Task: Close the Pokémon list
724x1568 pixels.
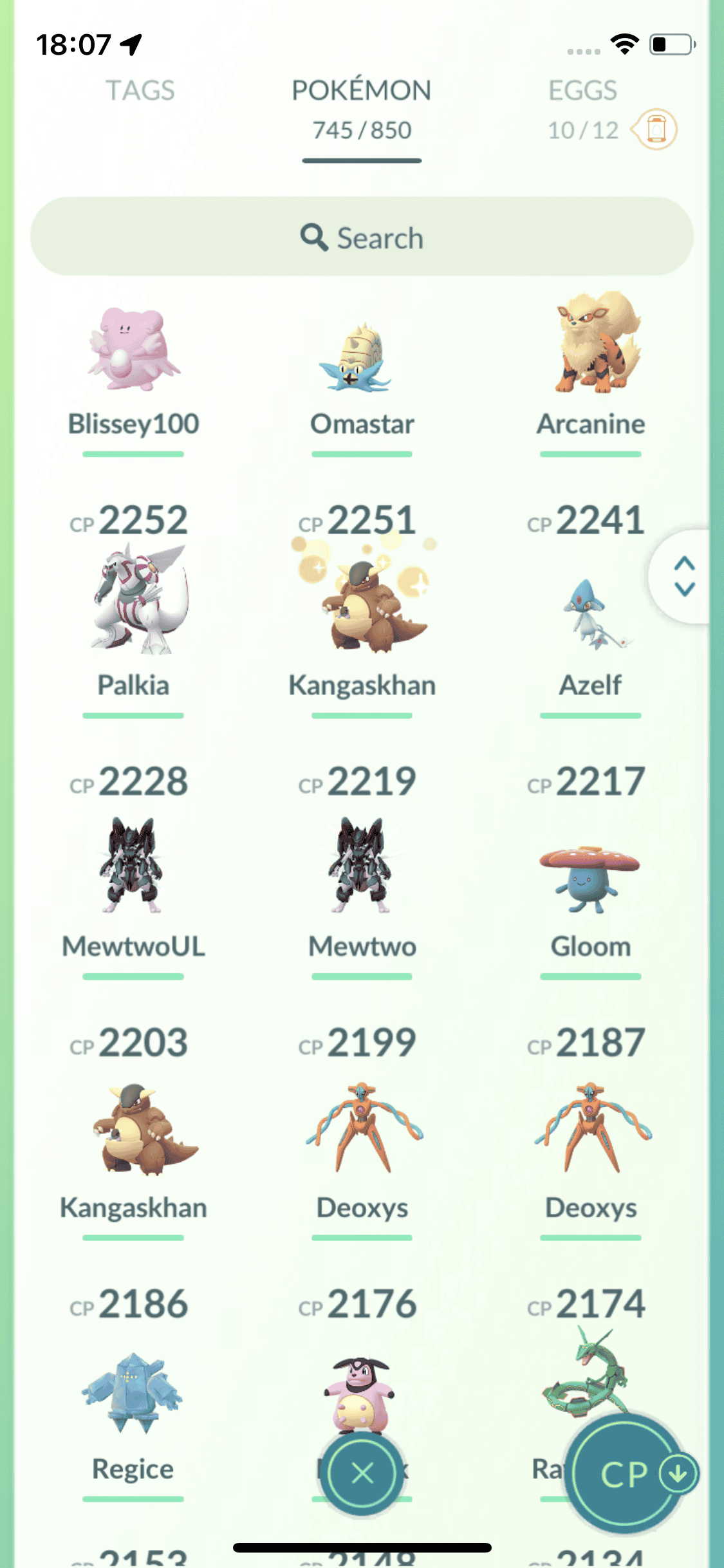Action: (x=362, y=1473)
